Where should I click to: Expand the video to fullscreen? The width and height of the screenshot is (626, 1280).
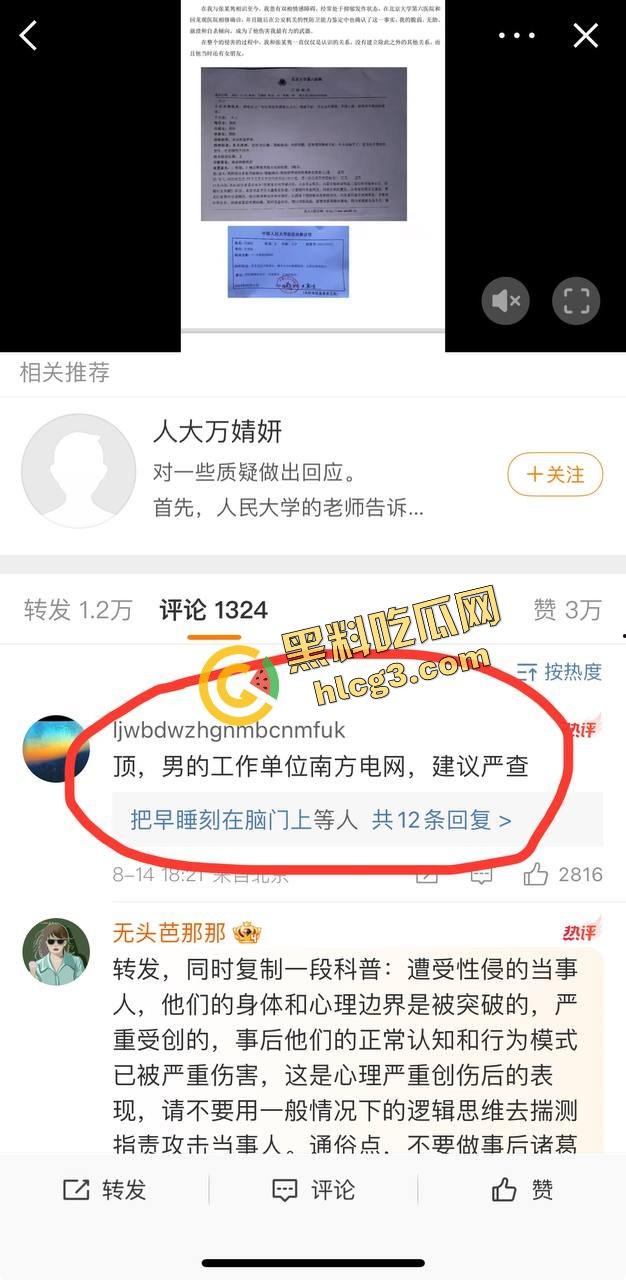[576, 300]
